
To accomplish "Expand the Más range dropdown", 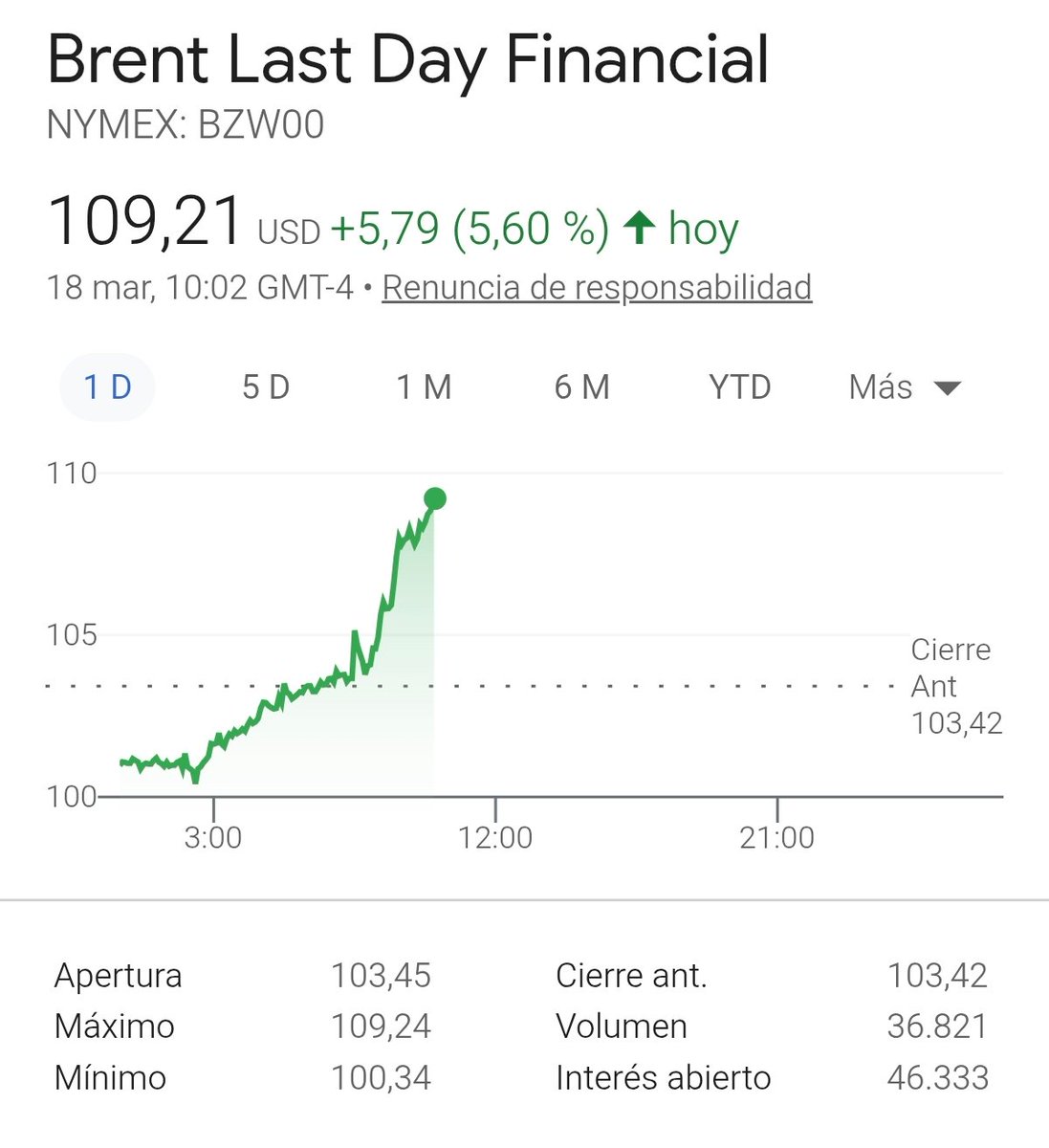I will coord(904,387).
